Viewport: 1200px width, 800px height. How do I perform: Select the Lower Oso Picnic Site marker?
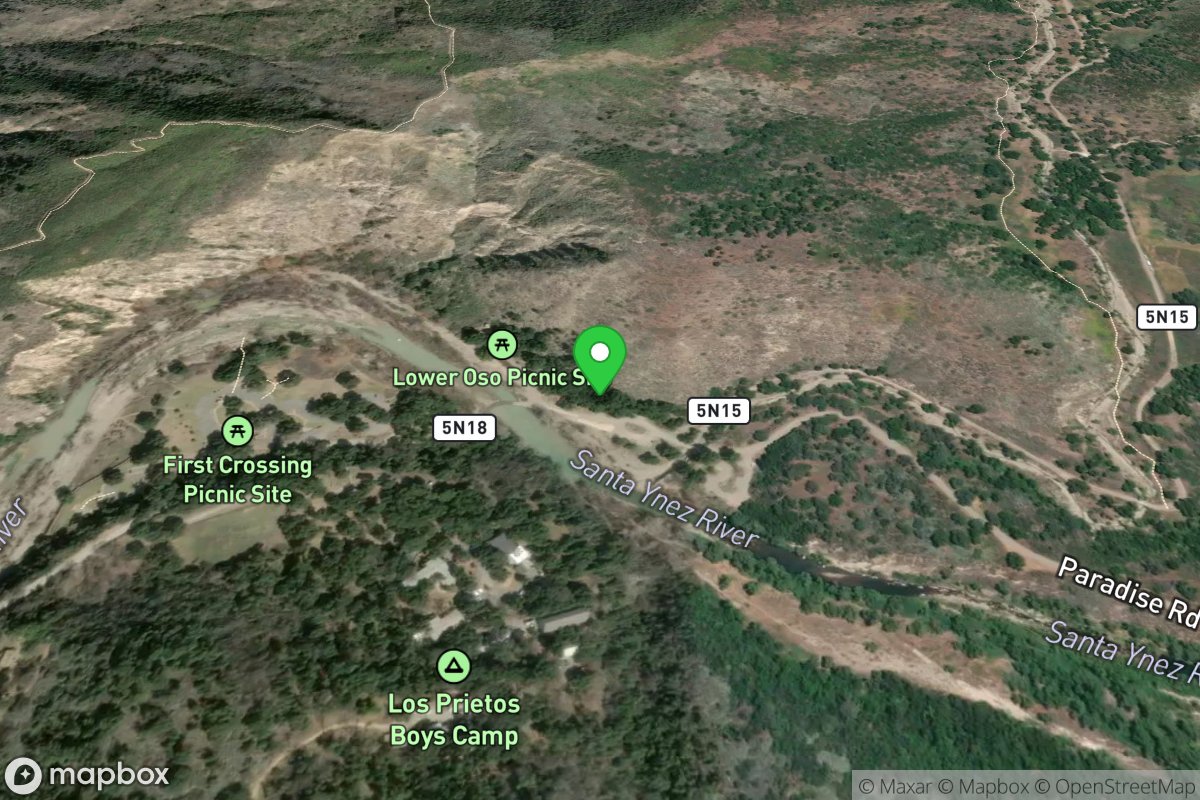(x=501, y=345)
